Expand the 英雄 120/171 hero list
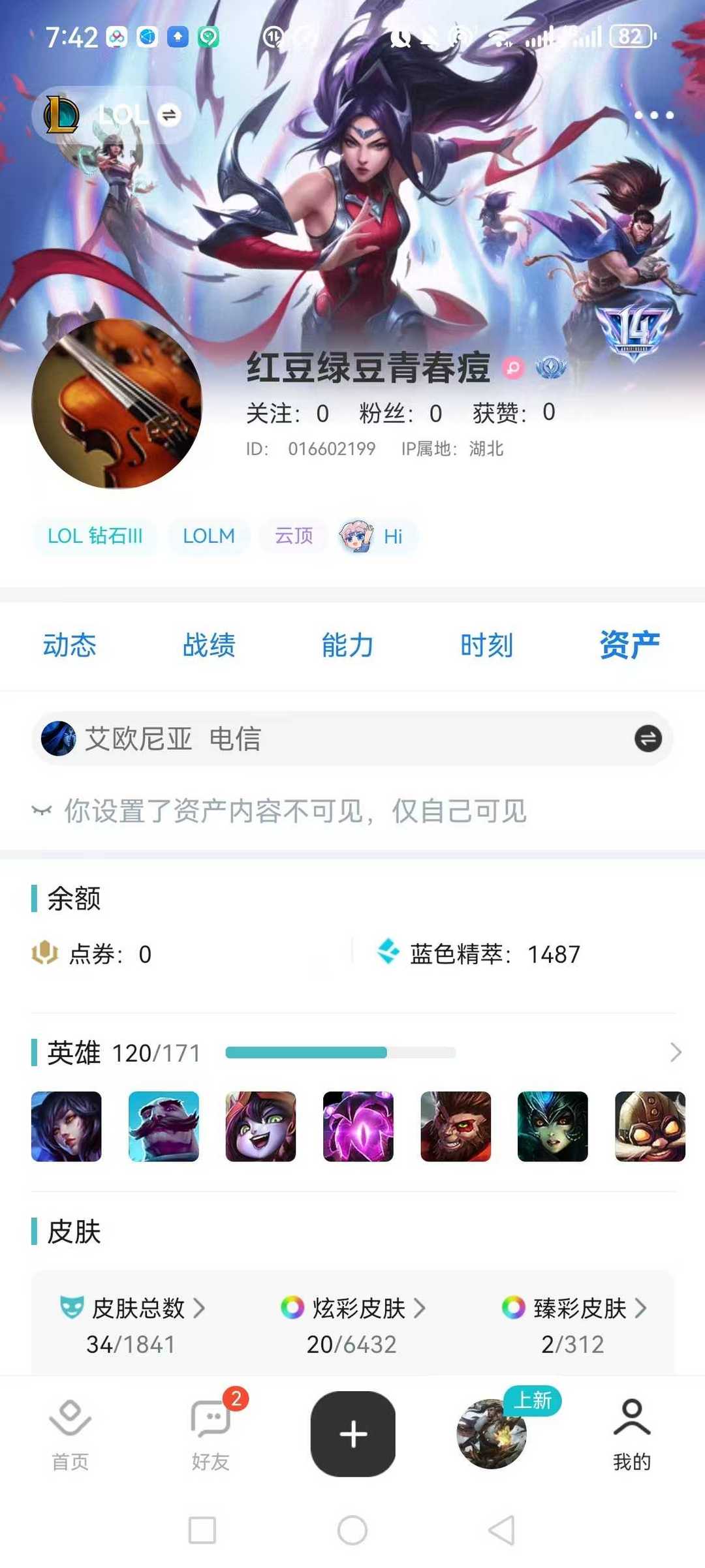Screen dimensions: 705x1568 click(x=676, y=1052)
